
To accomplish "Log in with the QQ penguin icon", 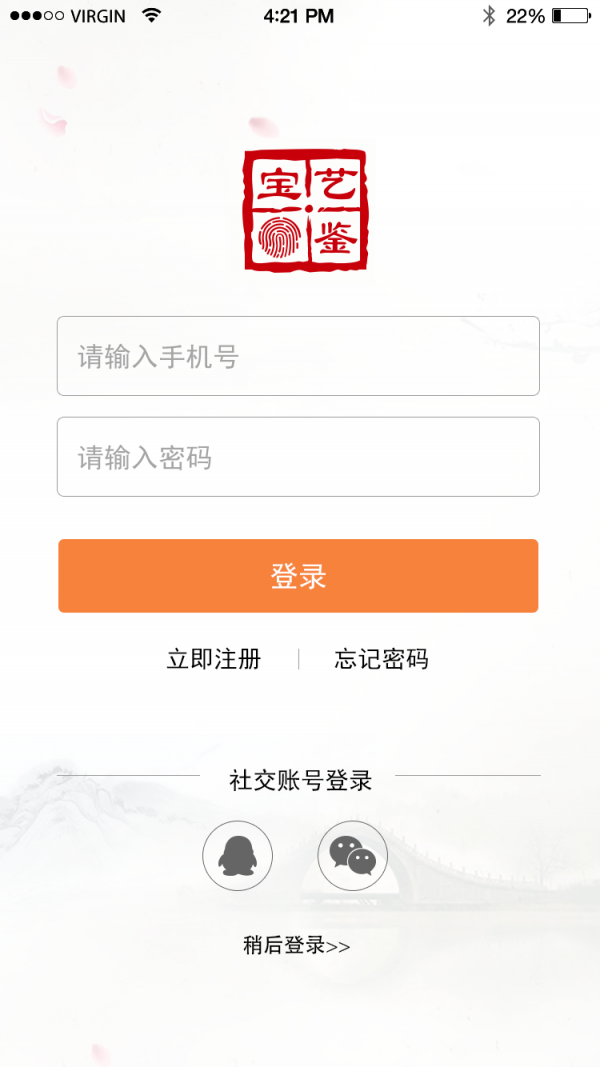I will click(x=237, y=856).
